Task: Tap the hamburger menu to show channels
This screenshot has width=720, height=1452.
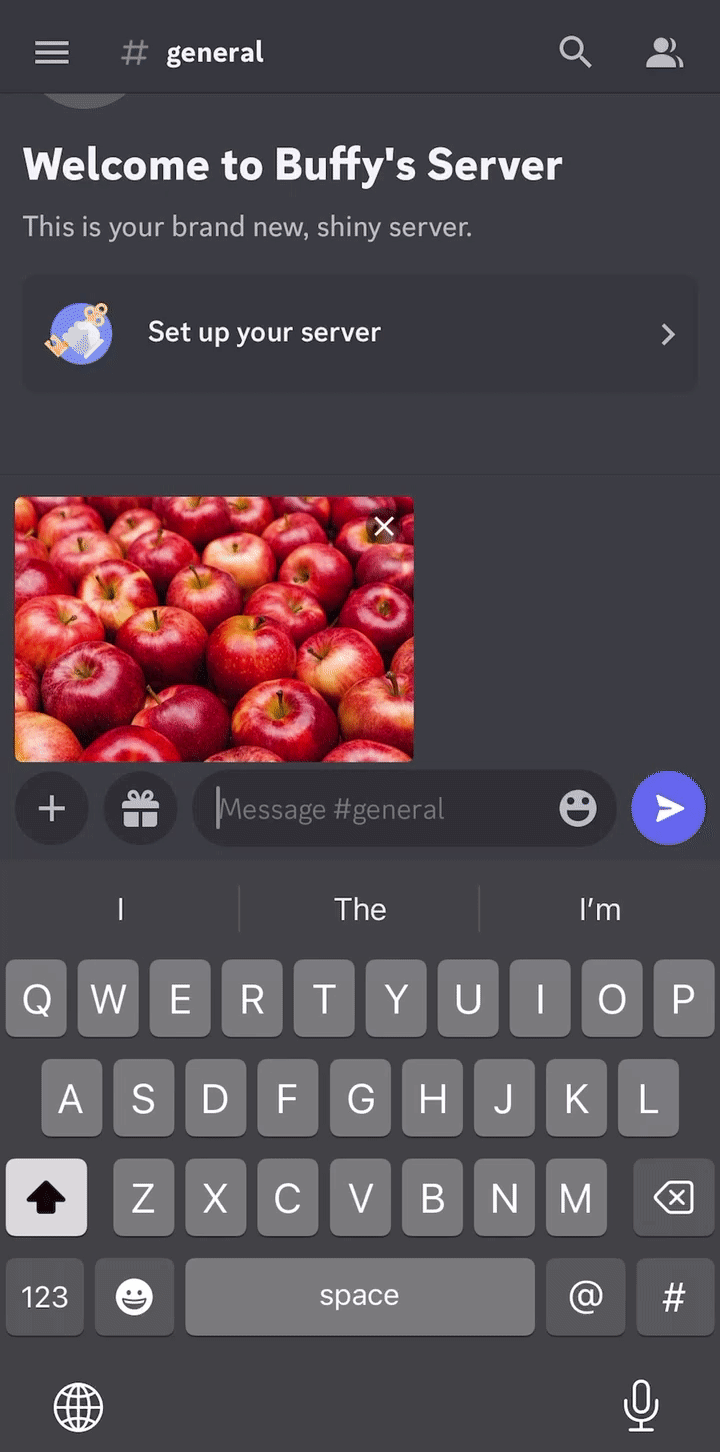Action: tap(51, 52)
